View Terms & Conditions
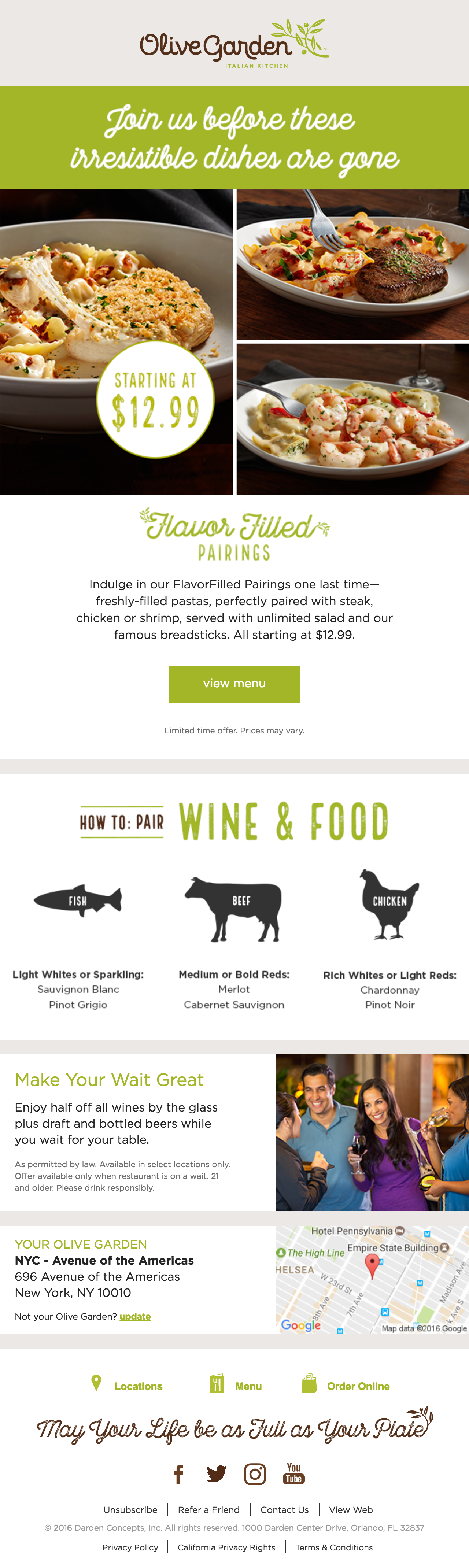 334,1547
